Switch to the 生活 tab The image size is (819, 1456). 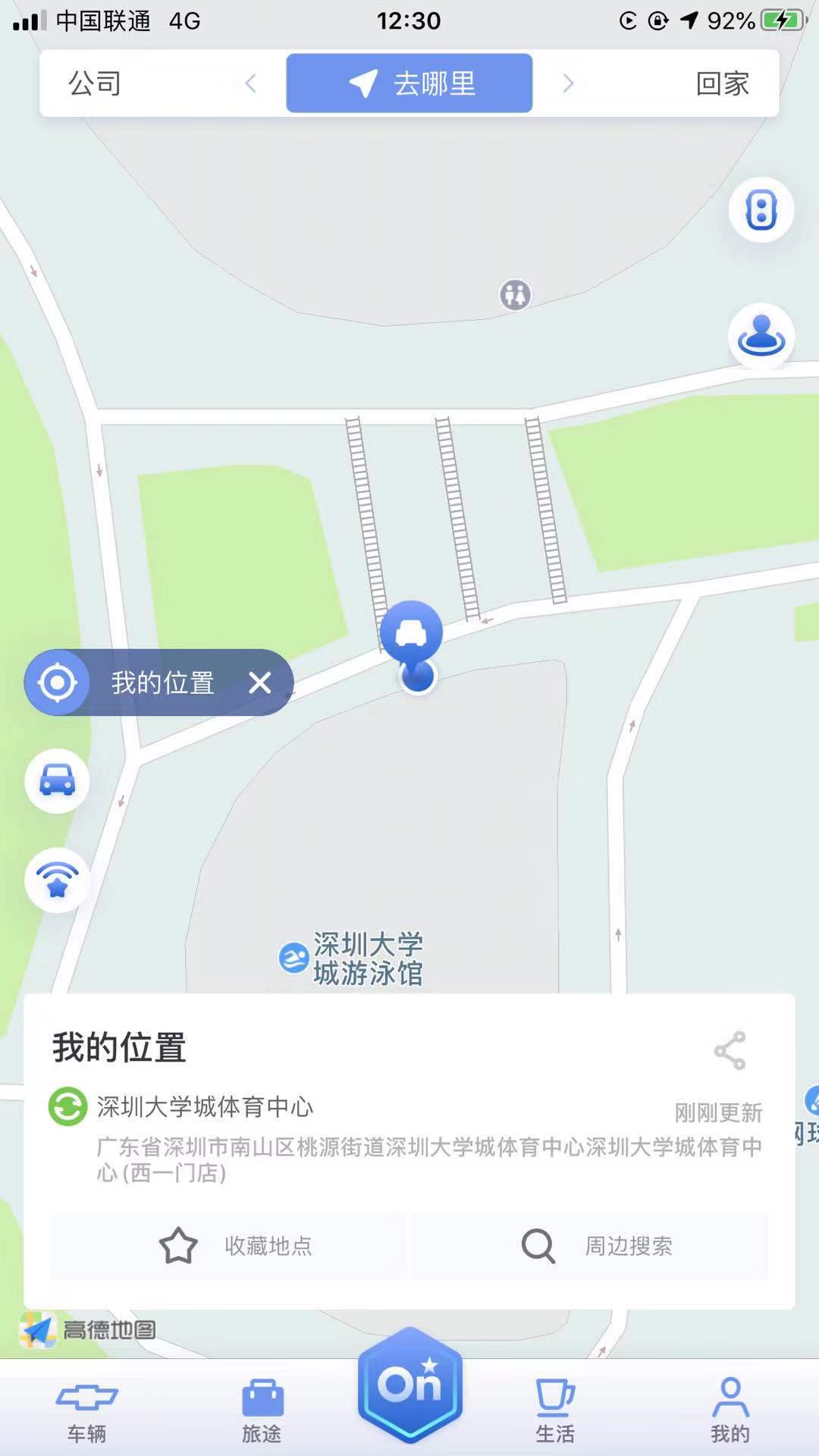point(556,1410)
